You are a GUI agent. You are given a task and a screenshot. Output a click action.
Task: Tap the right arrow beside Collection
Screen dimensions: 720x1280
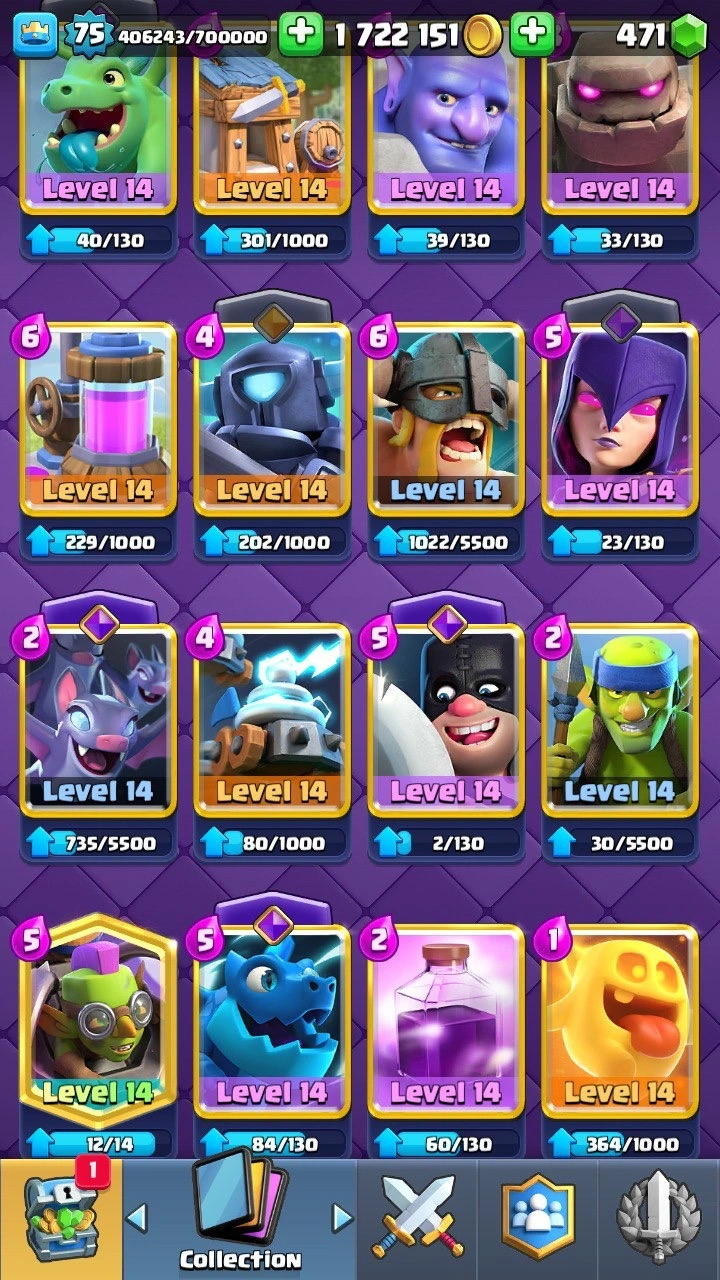point(342,1218)
